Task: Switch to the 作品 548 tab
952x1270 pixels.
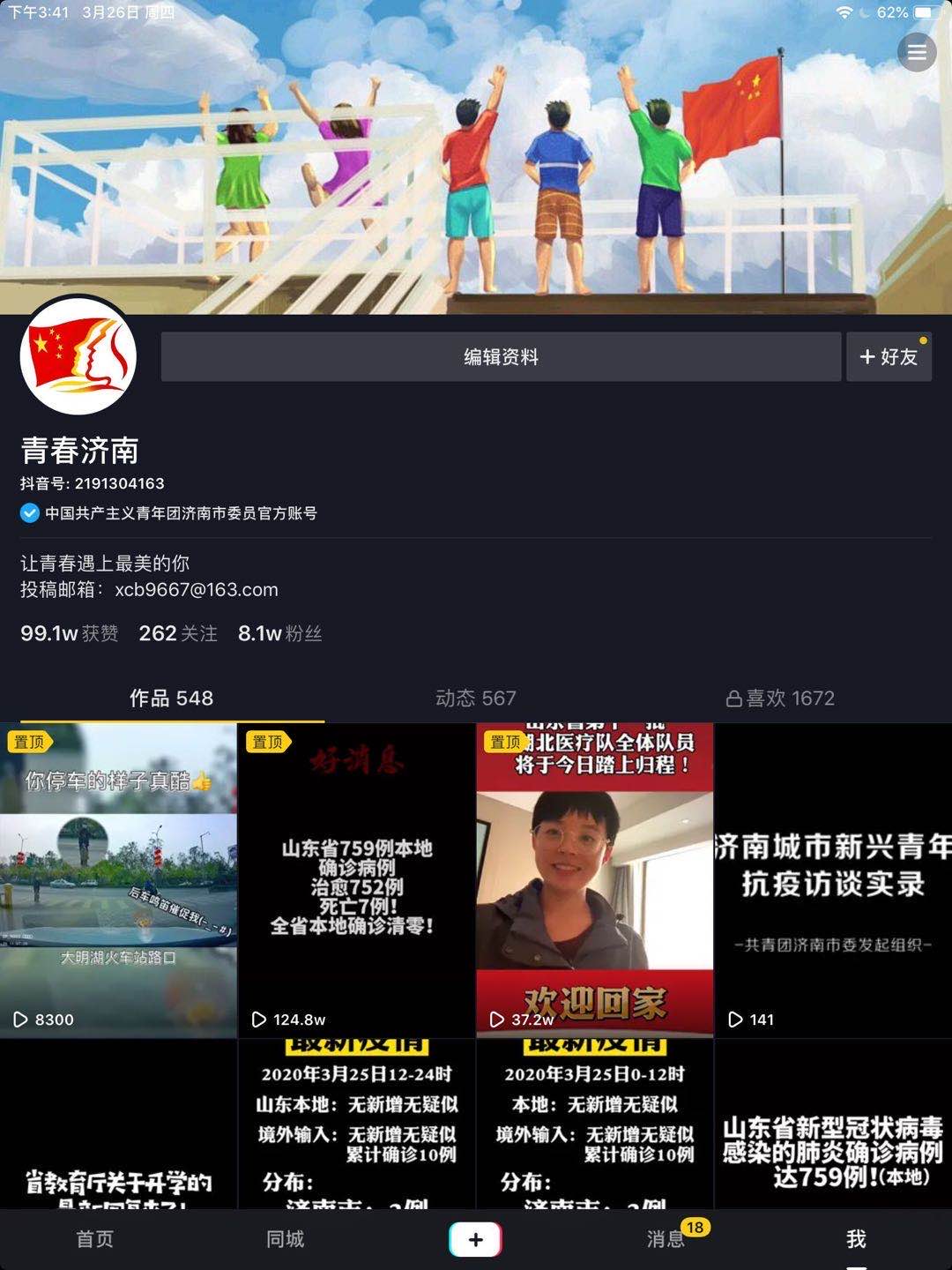Action: pyautogui.click(x=171, y=698)
